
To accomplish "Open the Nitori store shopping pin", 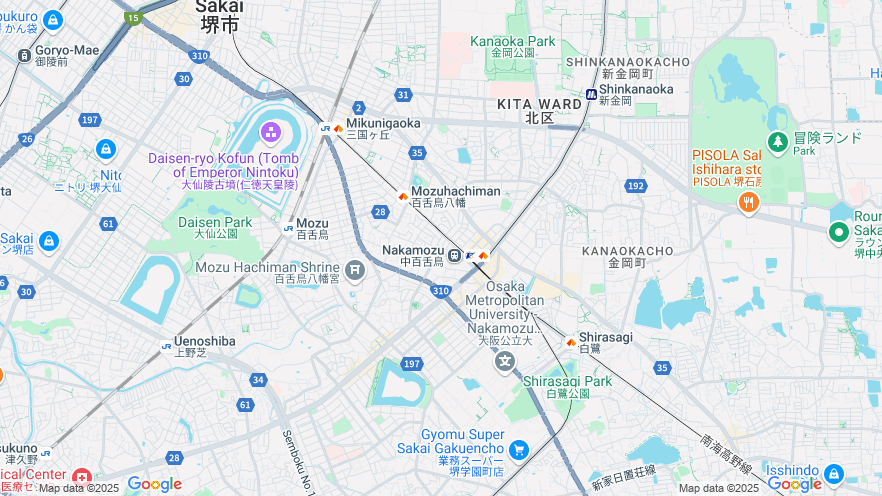I will (x=106, y=149).
